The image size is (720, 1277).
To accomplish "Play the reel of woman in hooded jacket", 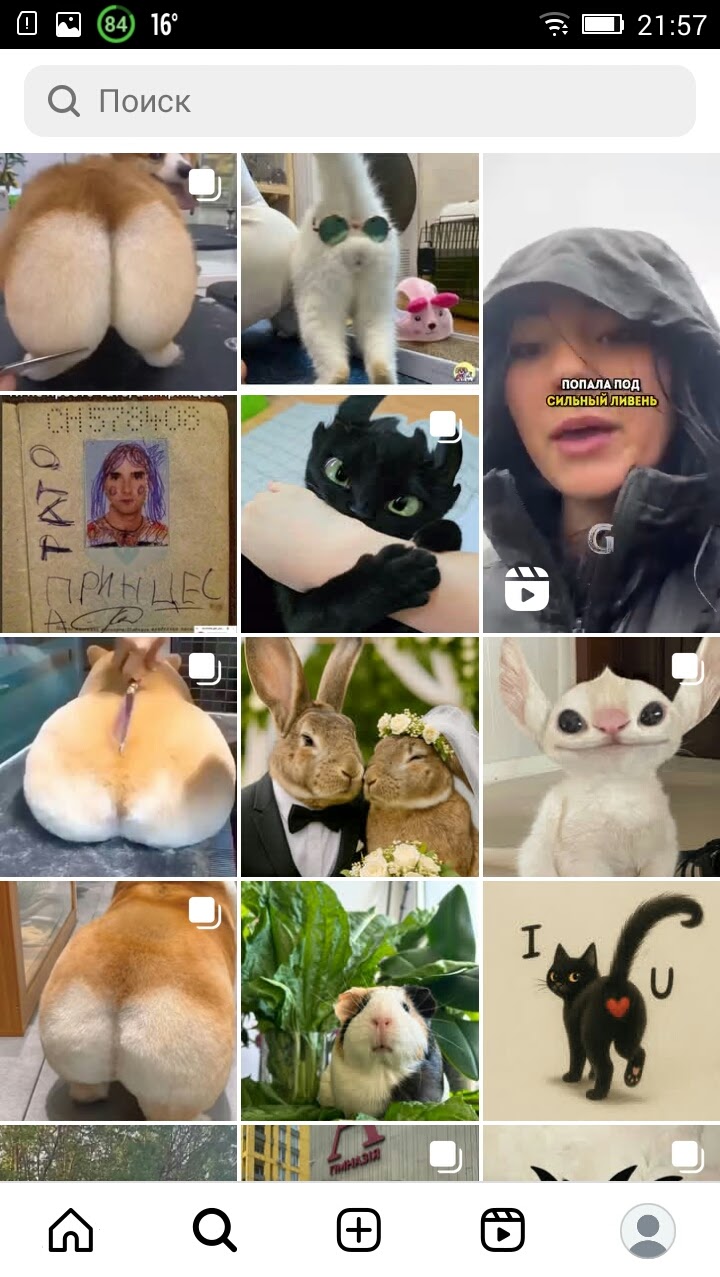I will [x=601, y=392].
